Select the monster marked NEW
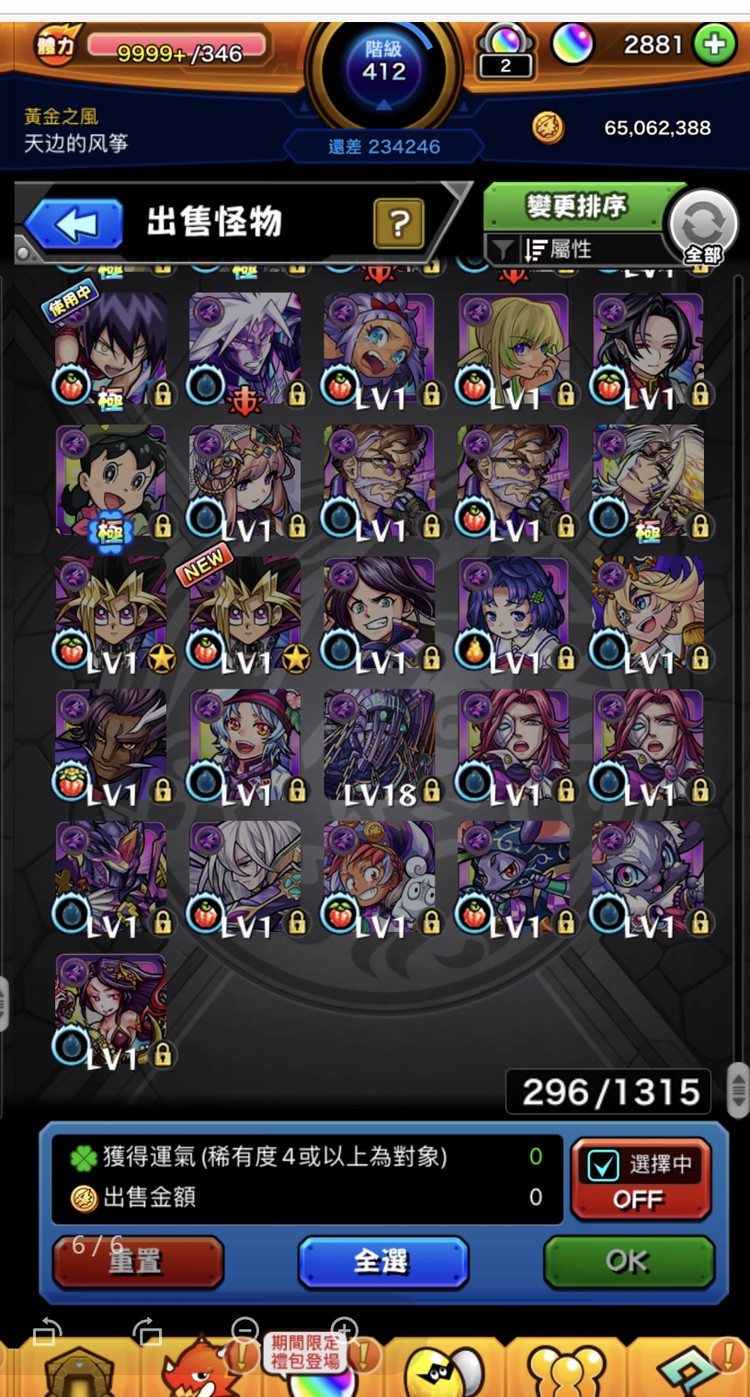 245,612
